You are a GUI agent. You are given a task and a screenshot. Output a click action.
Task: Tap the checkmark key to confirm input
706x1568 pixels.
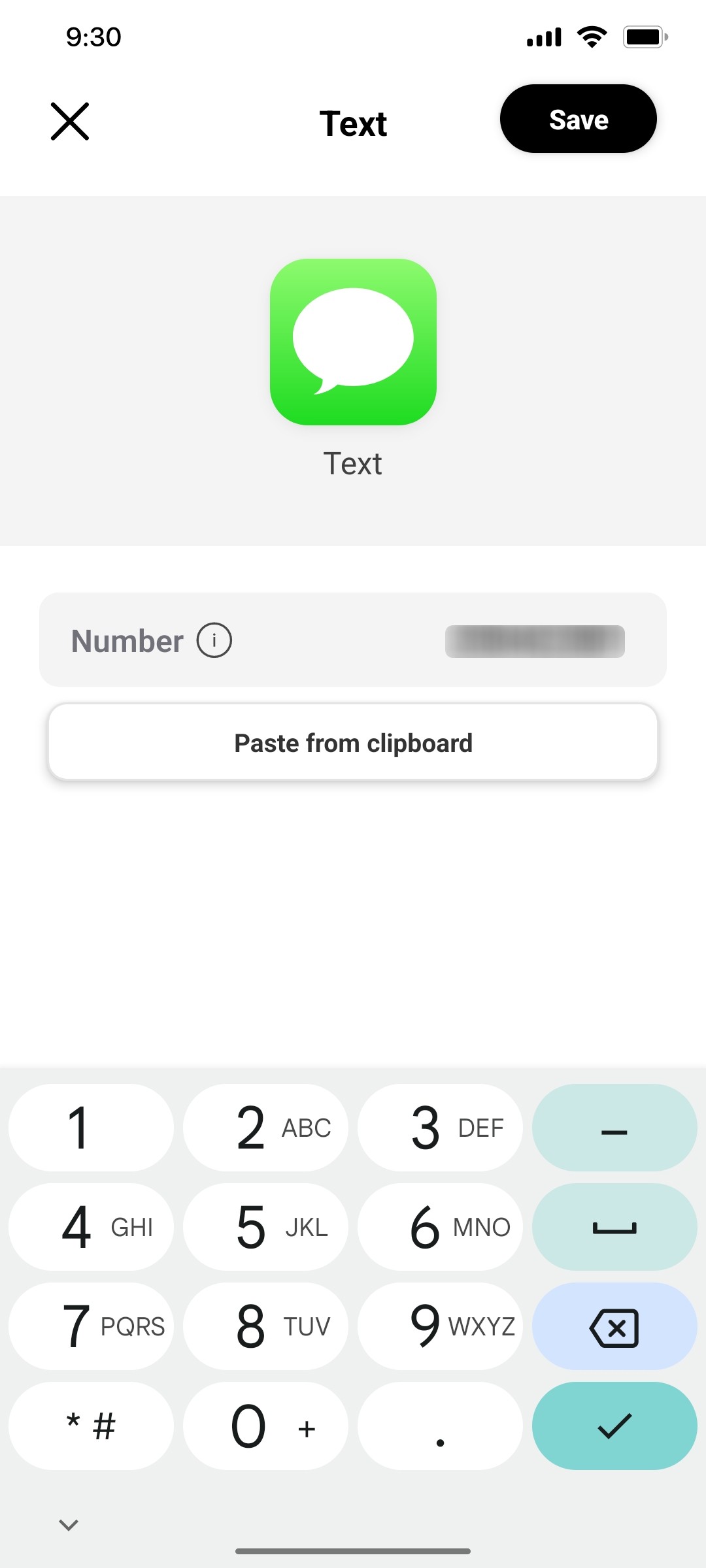[613, 1426]
